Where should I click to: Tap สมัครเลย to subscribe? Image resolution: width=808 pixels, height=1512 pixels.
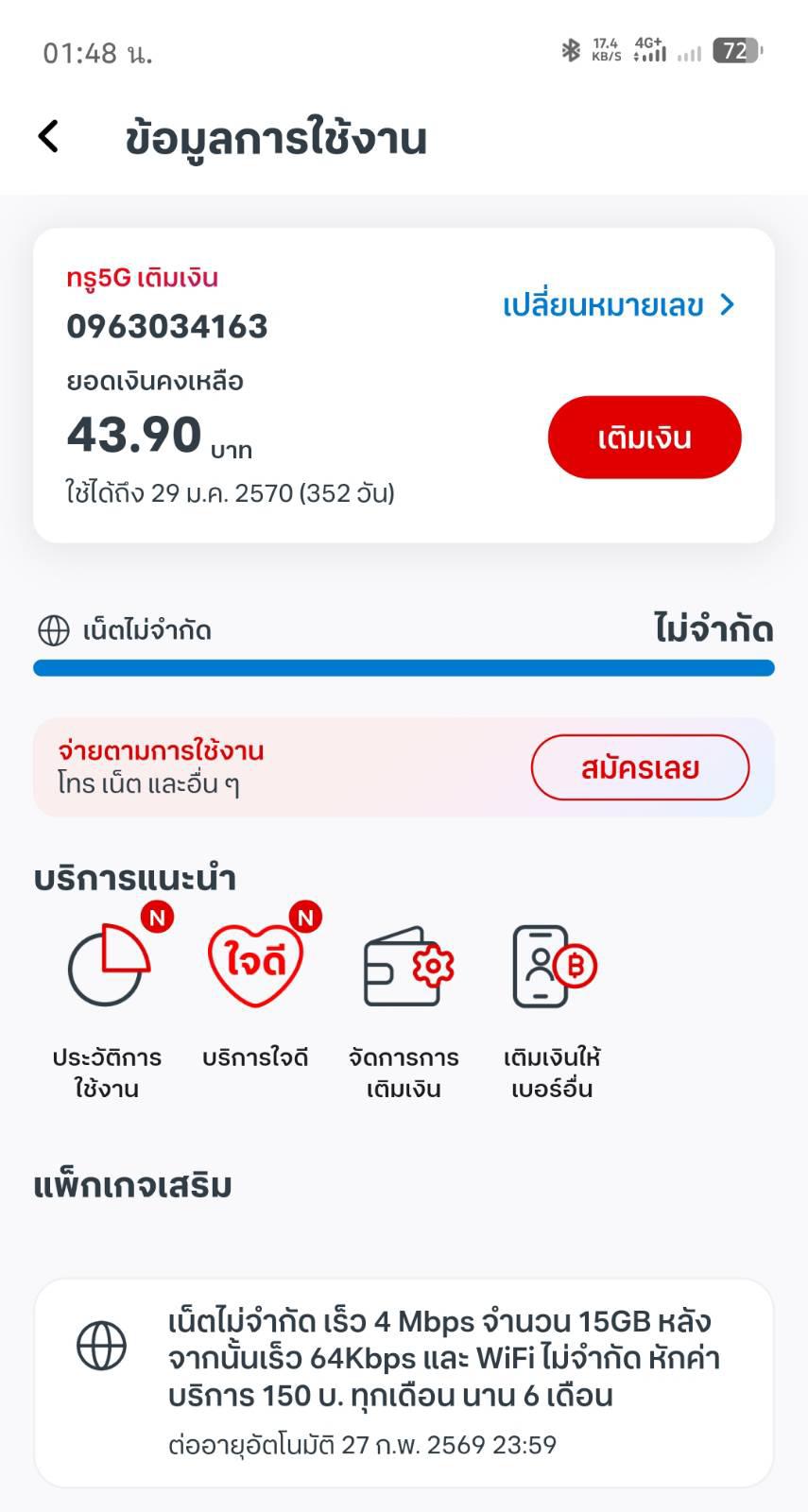coord(640,767)
